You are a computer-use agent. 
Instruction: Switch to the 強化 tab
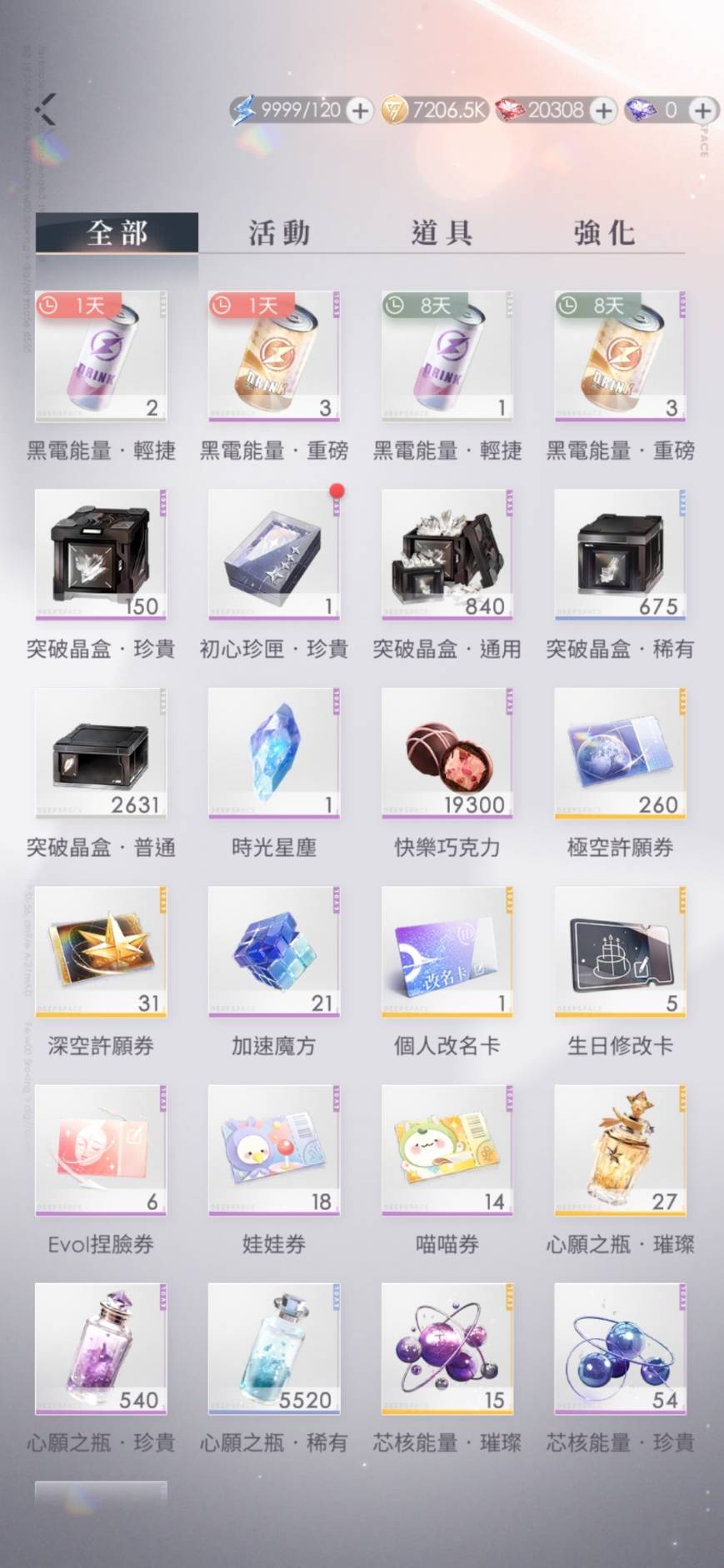[x=604, y=232]
